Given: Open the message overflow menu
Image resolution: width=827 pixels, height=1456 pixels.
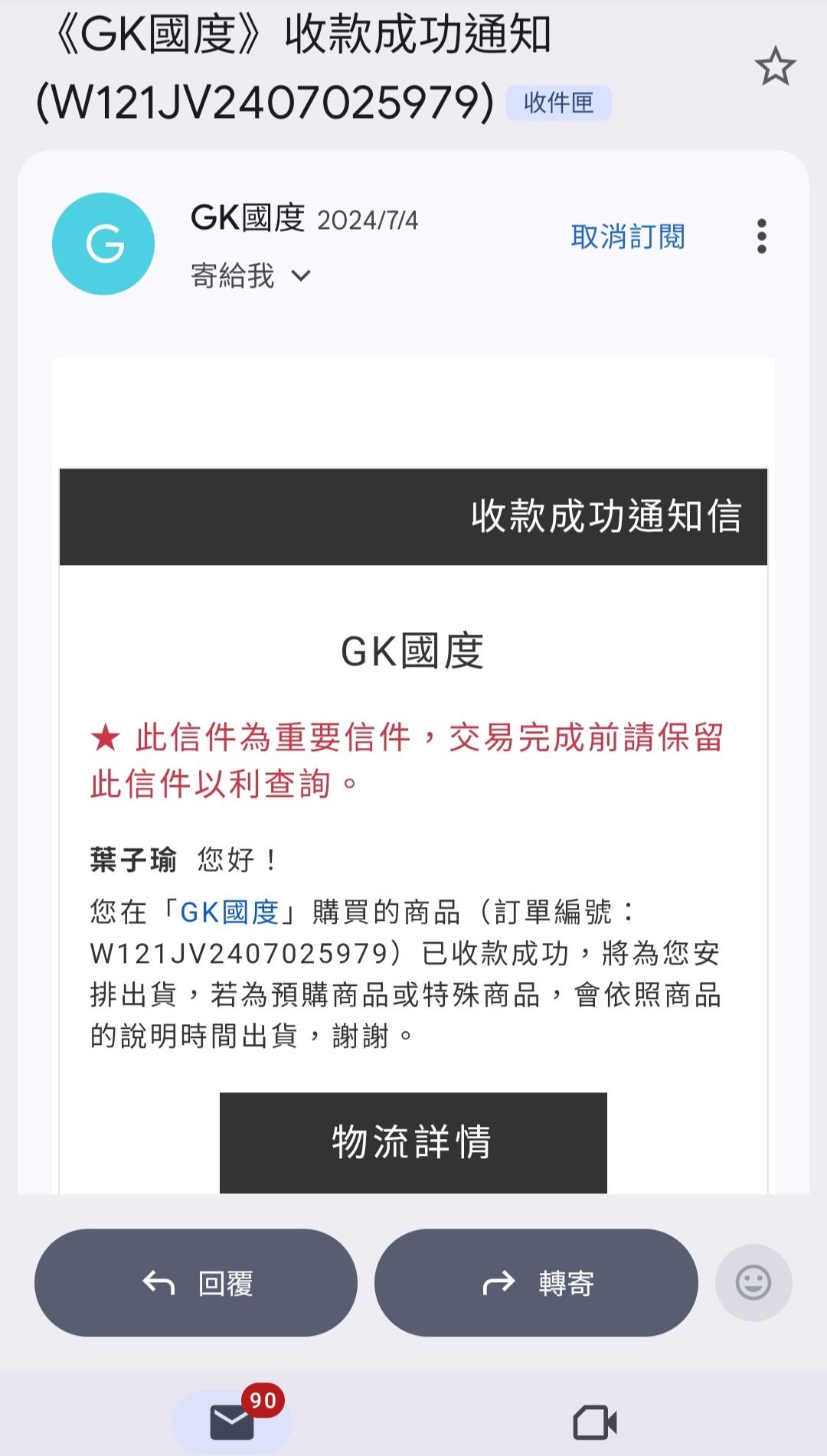Looking at the screenshot, I should [761, 237].
